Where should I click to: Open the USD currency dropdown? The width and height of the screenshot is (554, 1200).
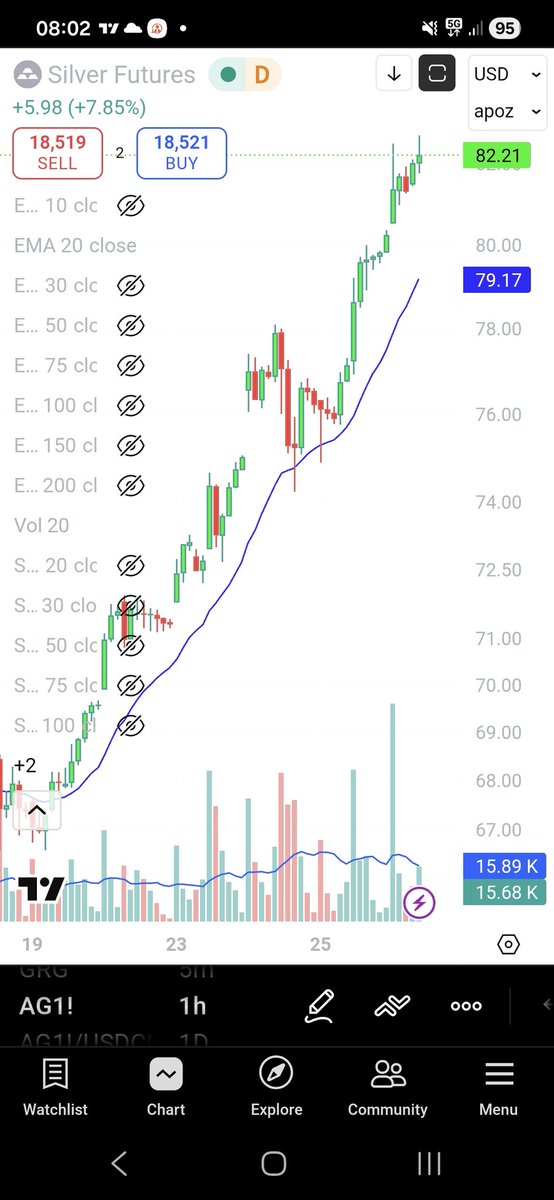tap(506, 74)
